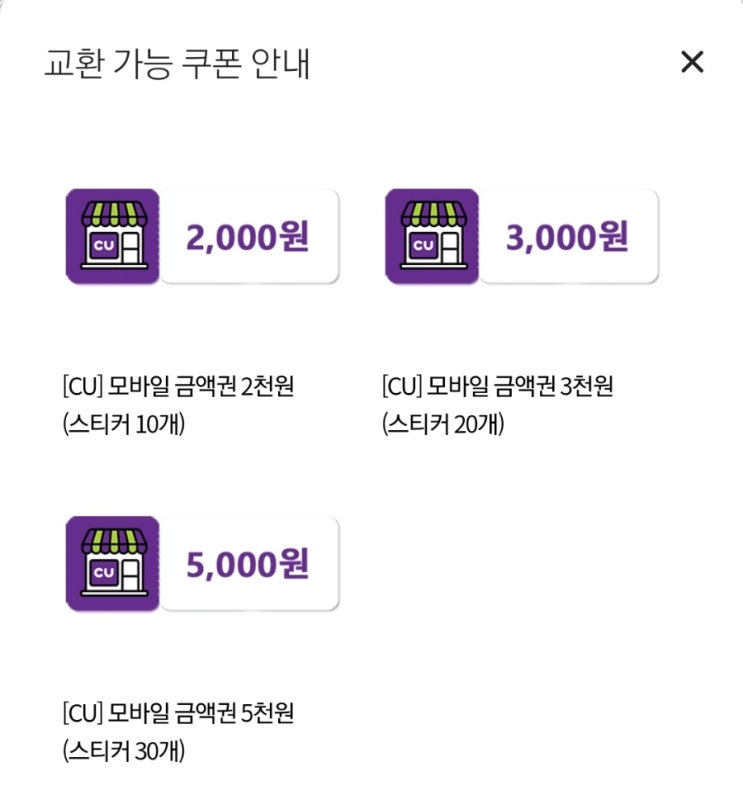The image size is (743, 795).
Task: Close the 교환 가능 쿠폰 안내 dialog
Action: [692, 62]
